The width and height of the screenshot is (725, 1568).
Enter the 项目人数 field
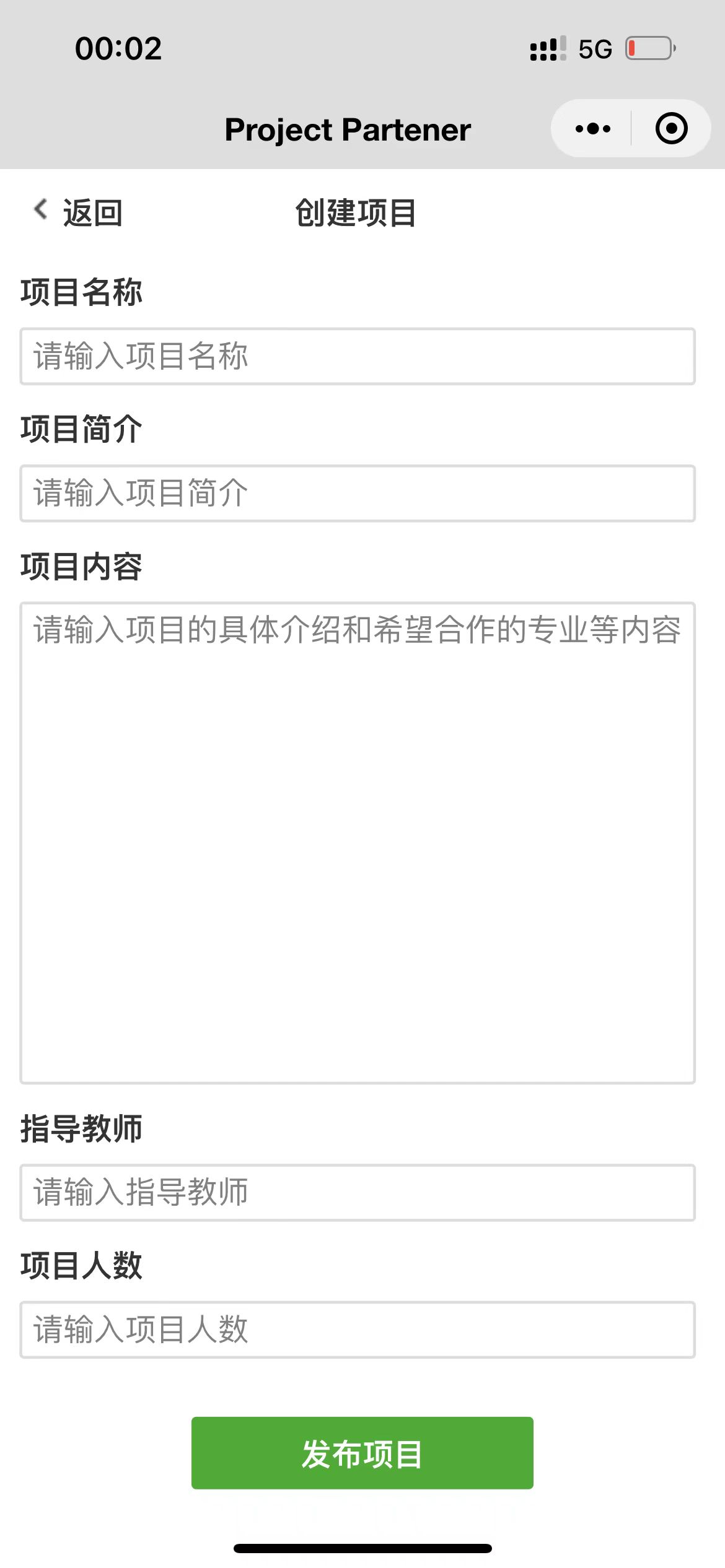tap(358, 1330)
